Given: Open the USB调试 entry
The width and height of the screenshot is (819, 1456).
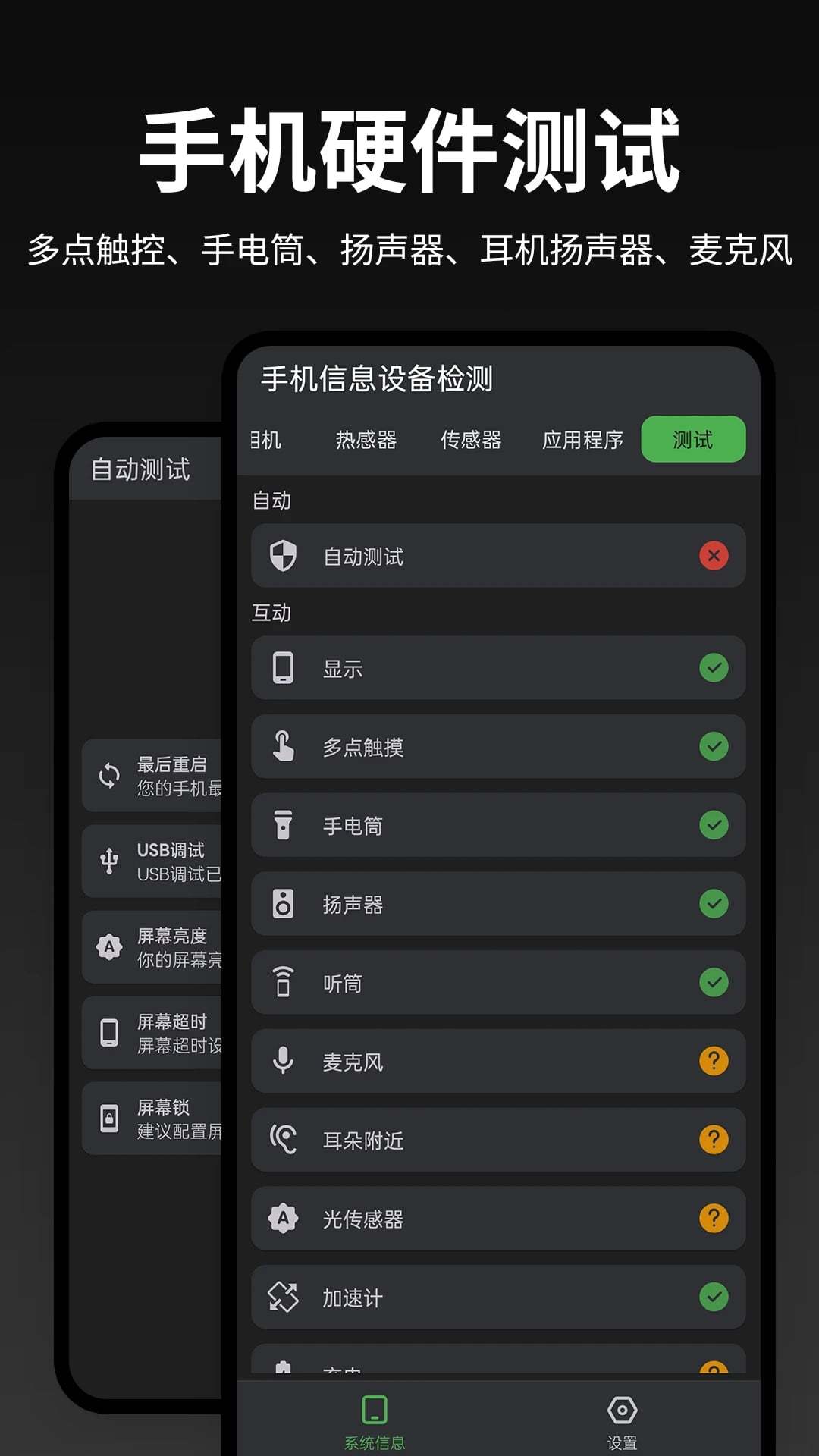Looking at the screenshot, I should [159, 862].
